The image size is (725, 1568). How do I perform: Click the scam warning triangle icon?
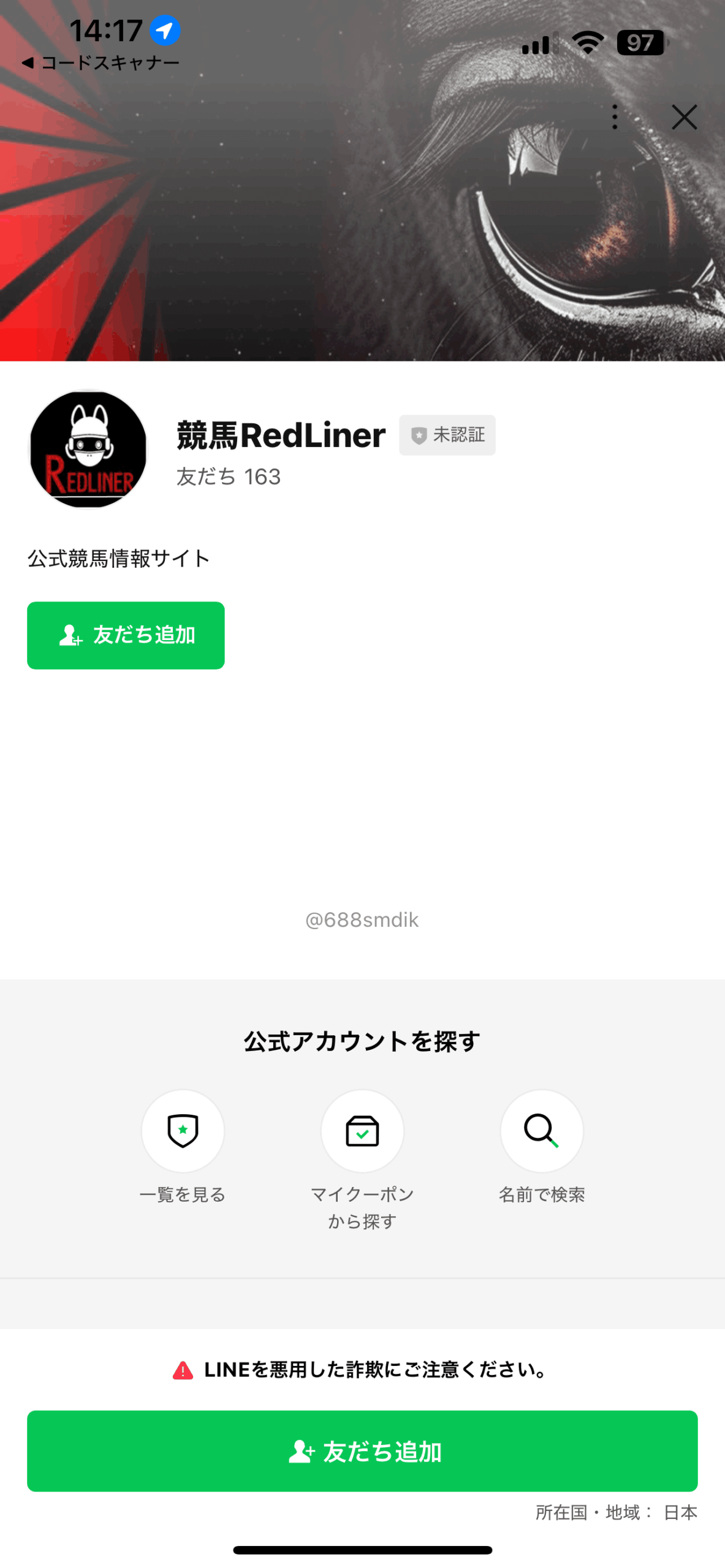(x=183, y=1371)
